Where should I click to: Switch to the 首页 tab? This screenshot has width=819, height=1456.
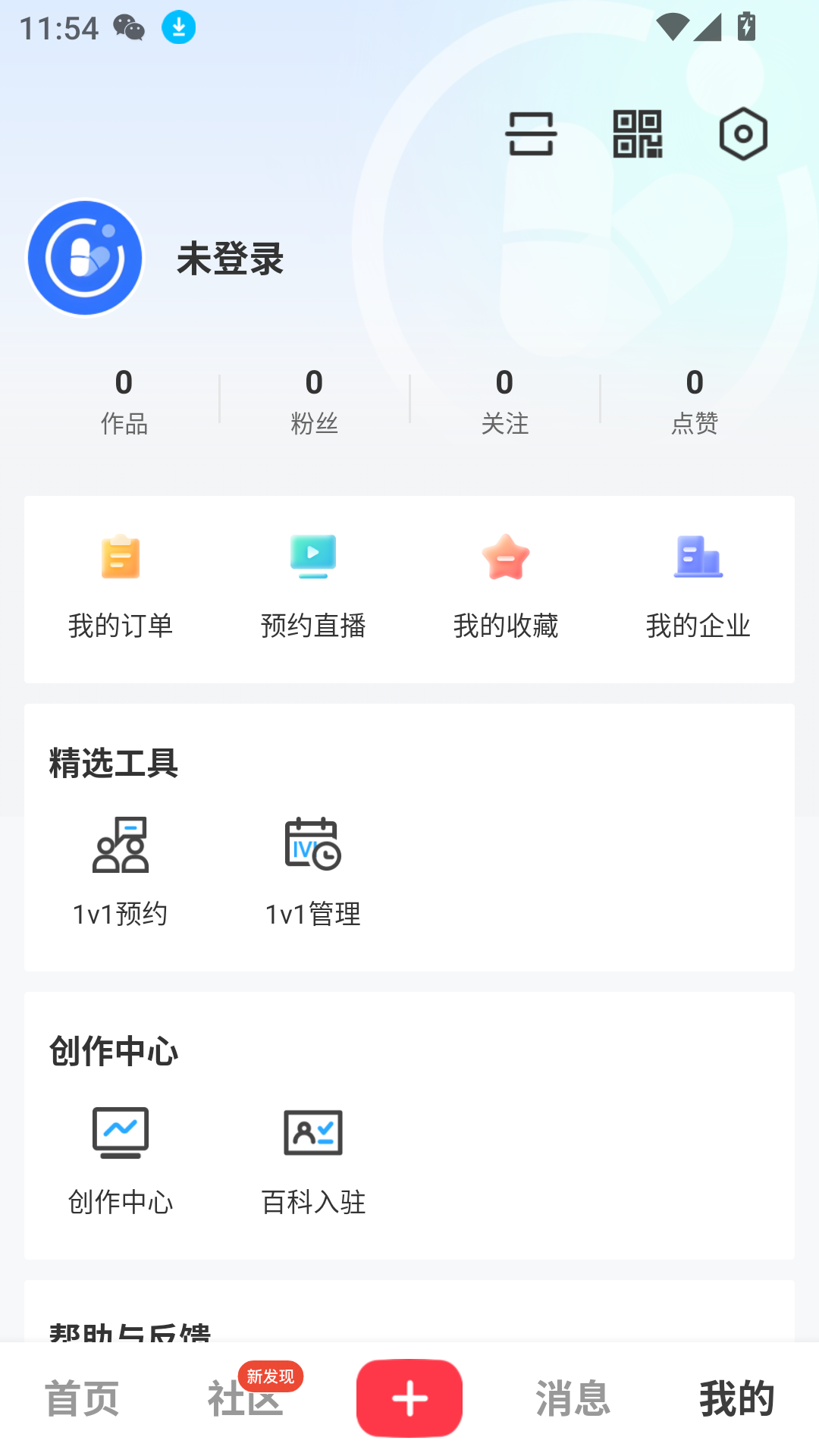pyautogui.click(x=82, y=1398)
